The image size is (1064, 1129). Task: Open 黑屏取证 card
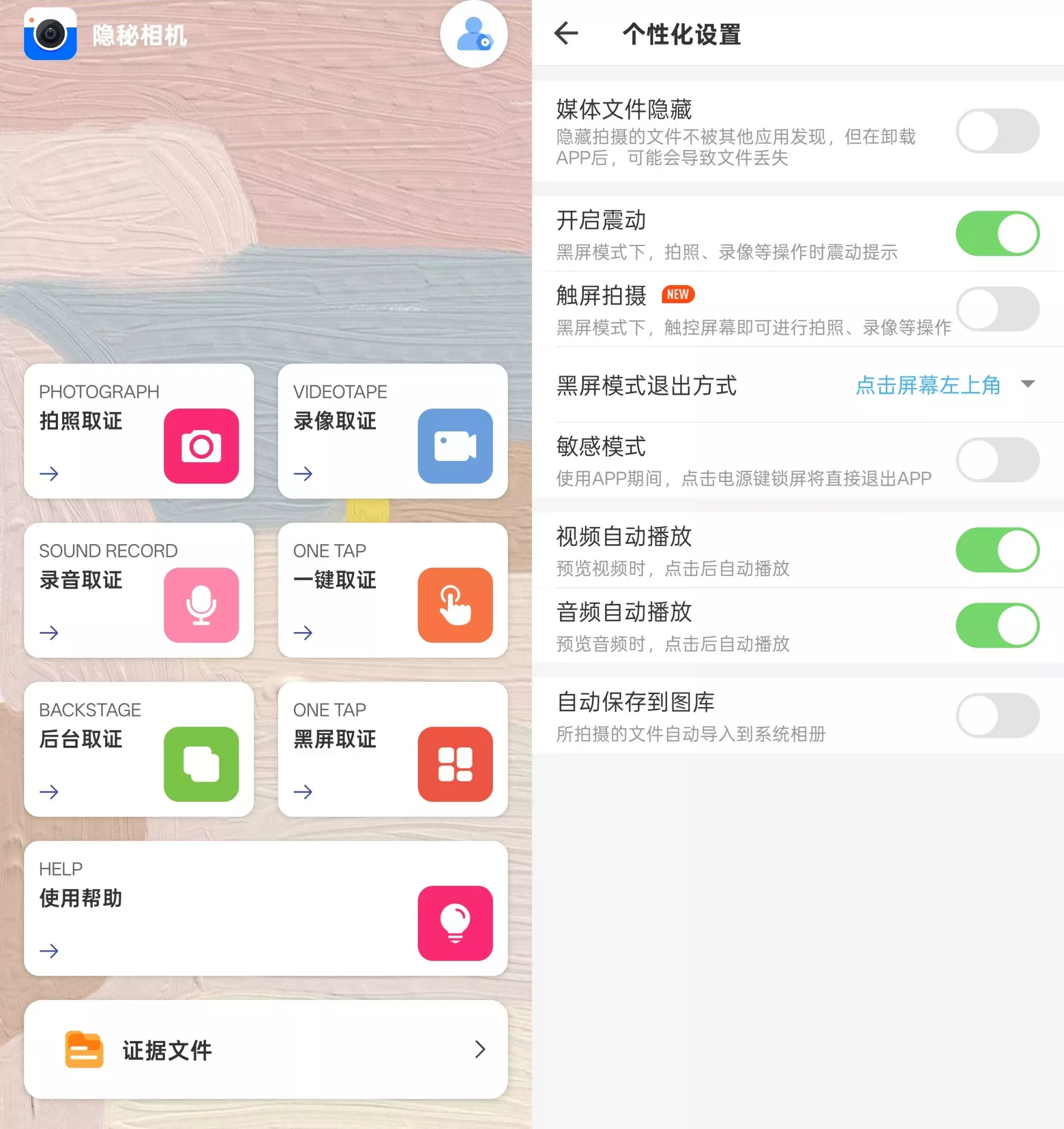(393, 749)
